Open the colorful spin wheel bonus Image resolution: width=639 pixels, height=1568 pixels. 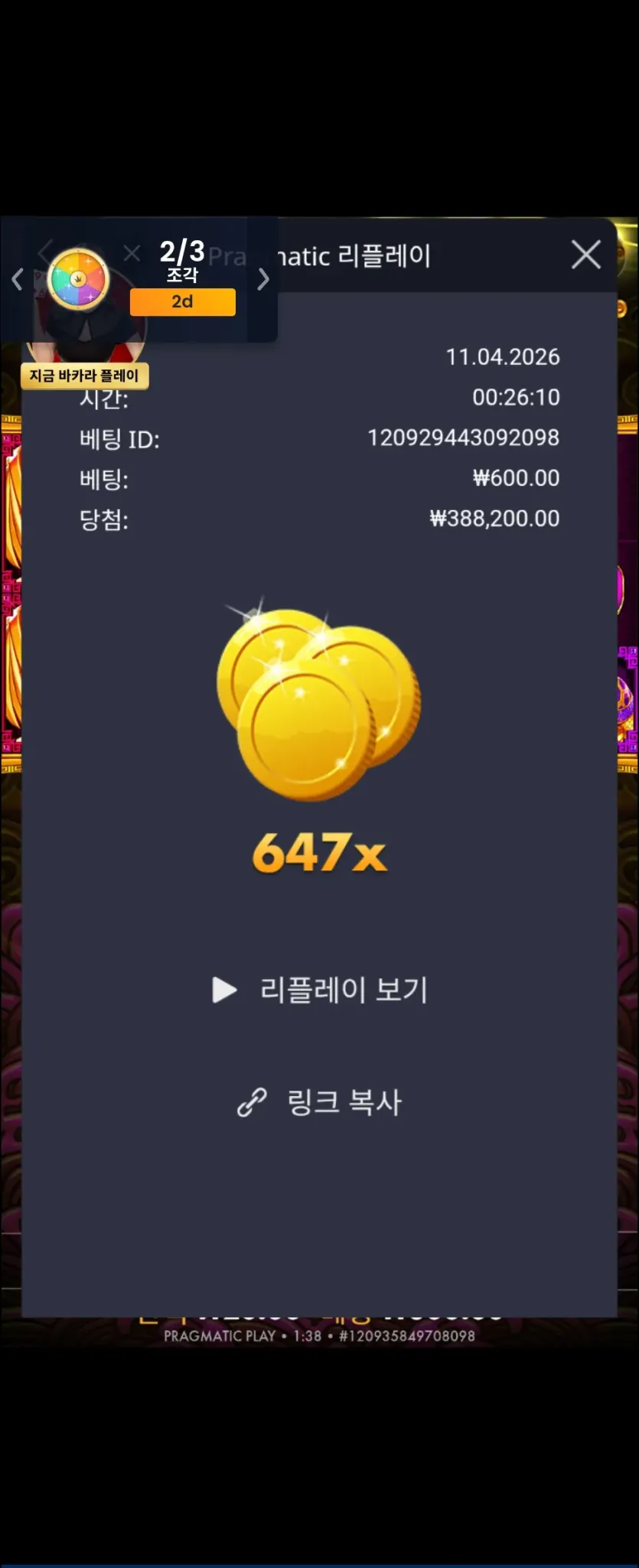pyautogui.click(x=78, y=278)
